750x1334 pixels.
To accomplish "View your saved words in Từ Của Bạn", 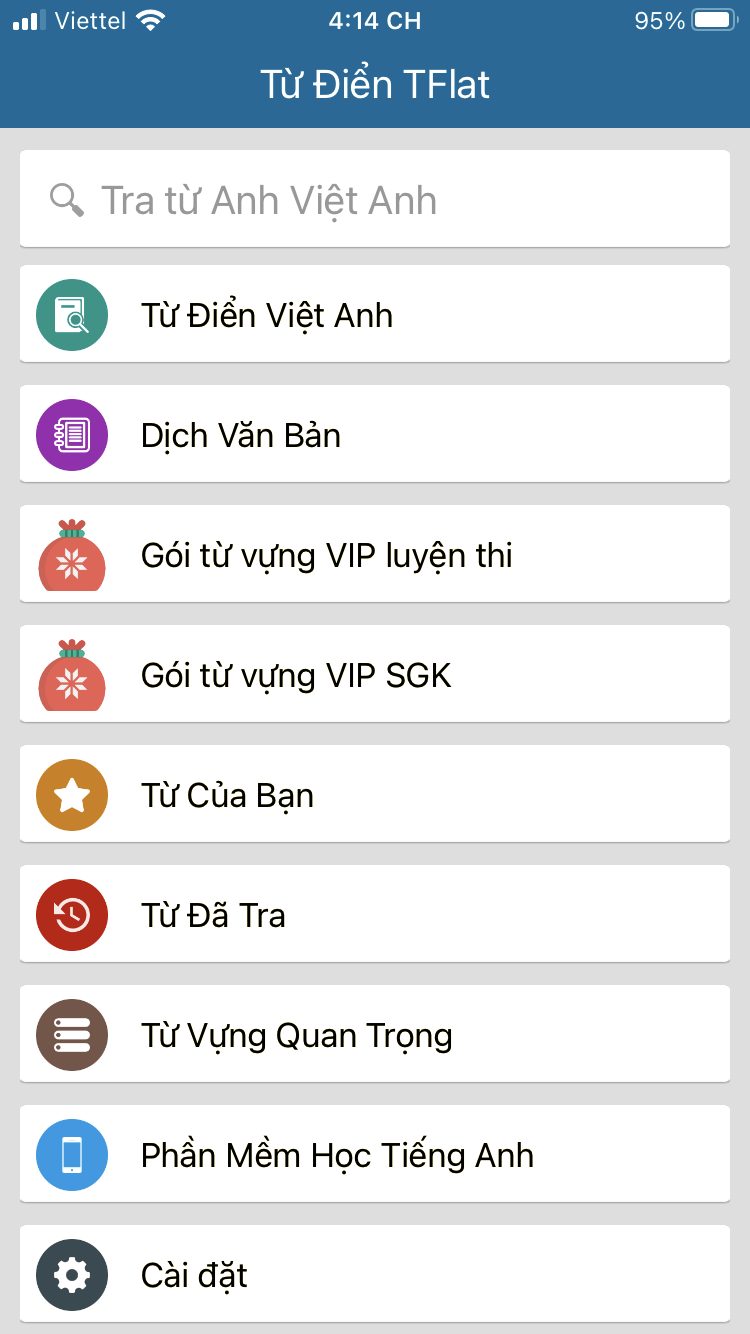I will pyautogui.click(x=375, y=794).
